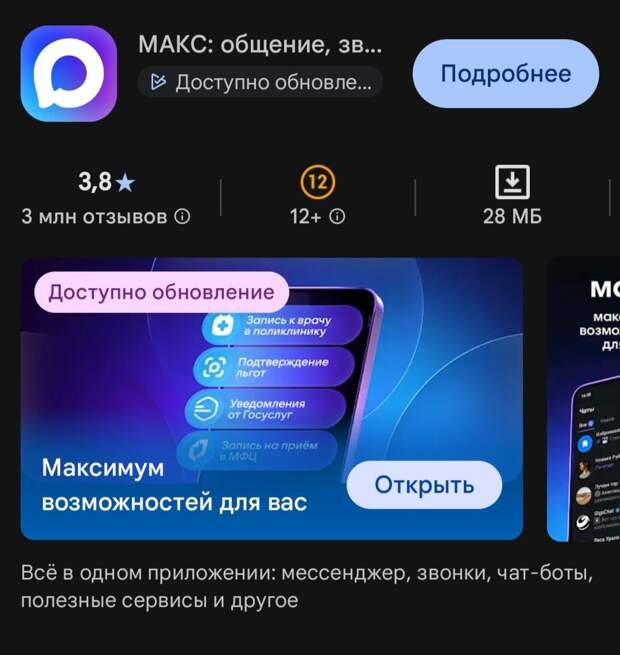Open the МАКС app icon
The width and height of the screenshot is (620, 655).
69,74
